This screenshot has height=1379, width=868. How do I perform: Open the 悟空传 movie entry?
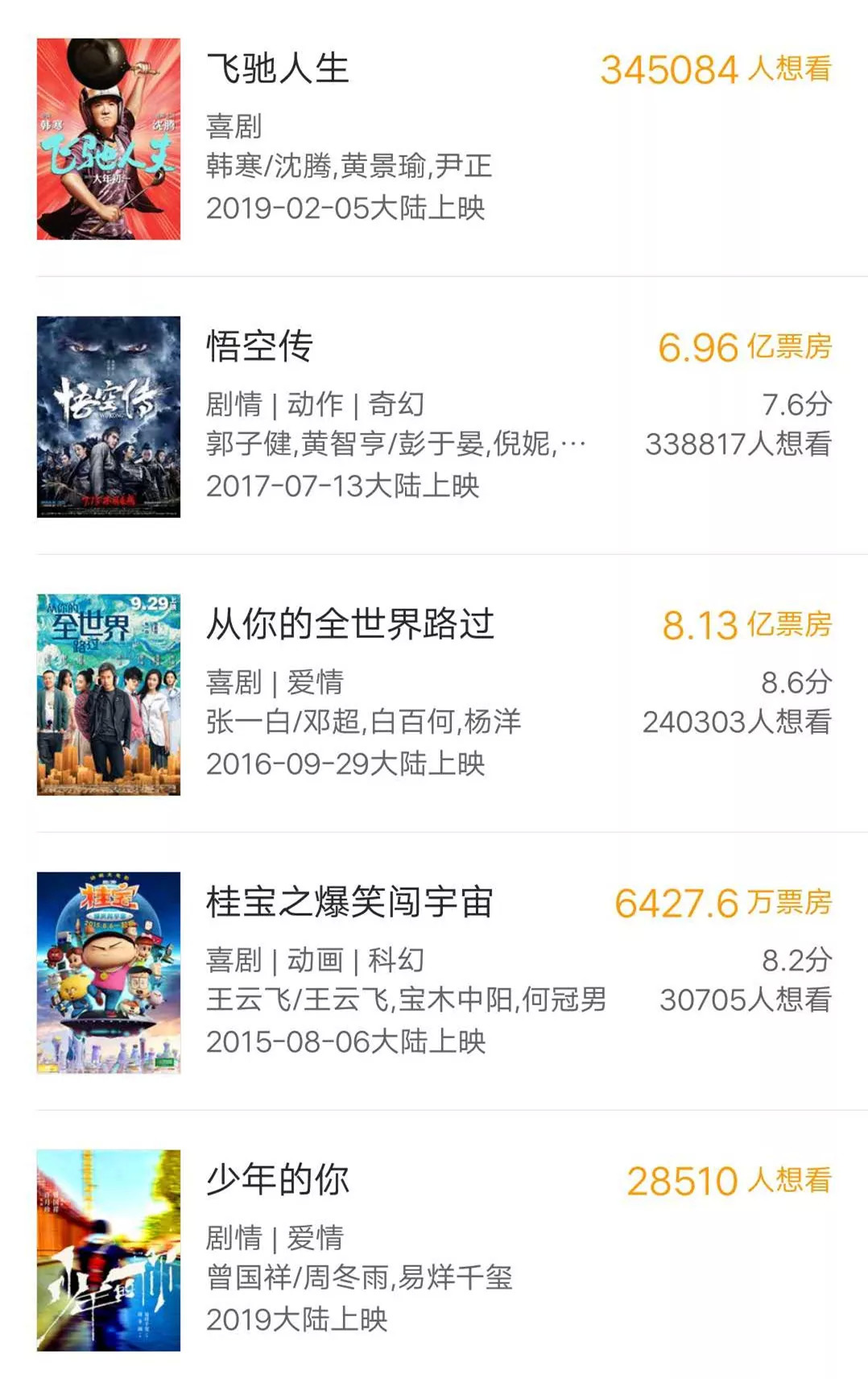tap(259, 347)
